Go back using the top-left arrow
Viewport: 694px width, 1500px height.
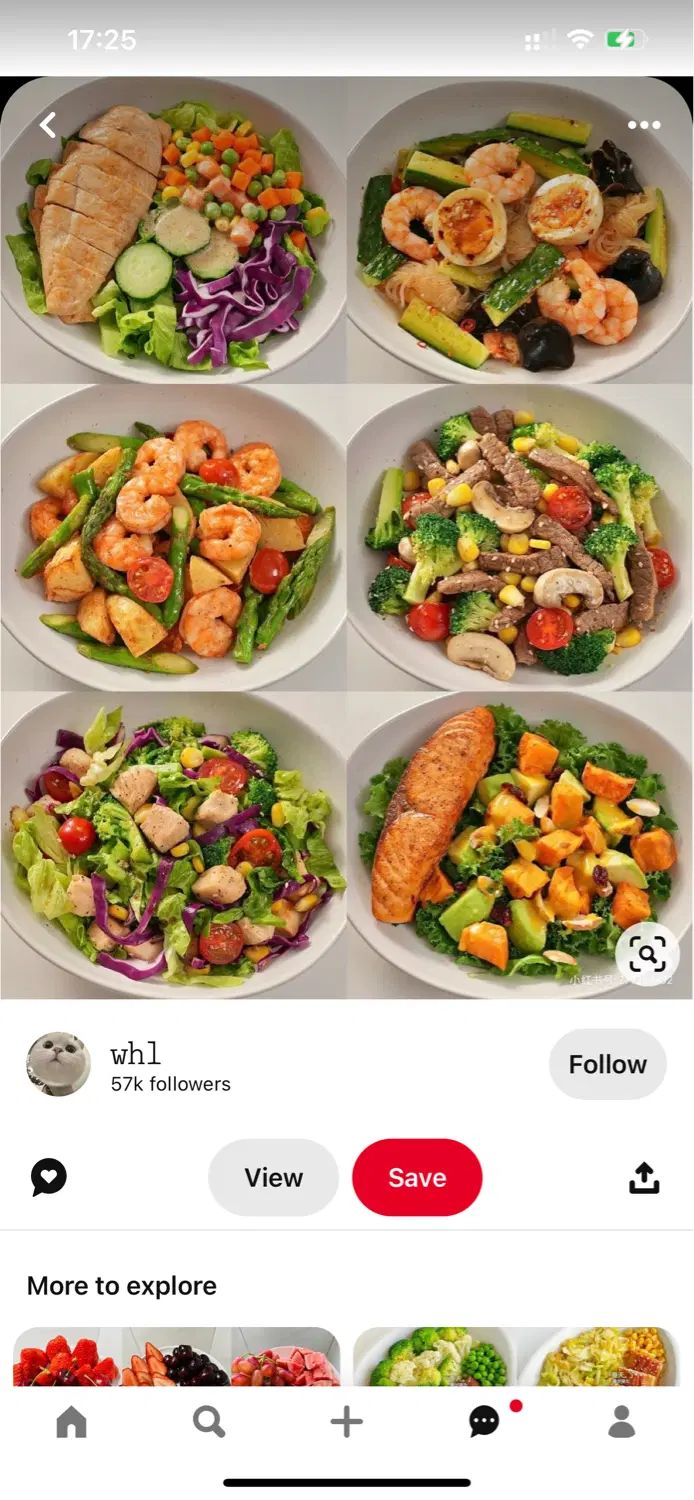[47, 125]
